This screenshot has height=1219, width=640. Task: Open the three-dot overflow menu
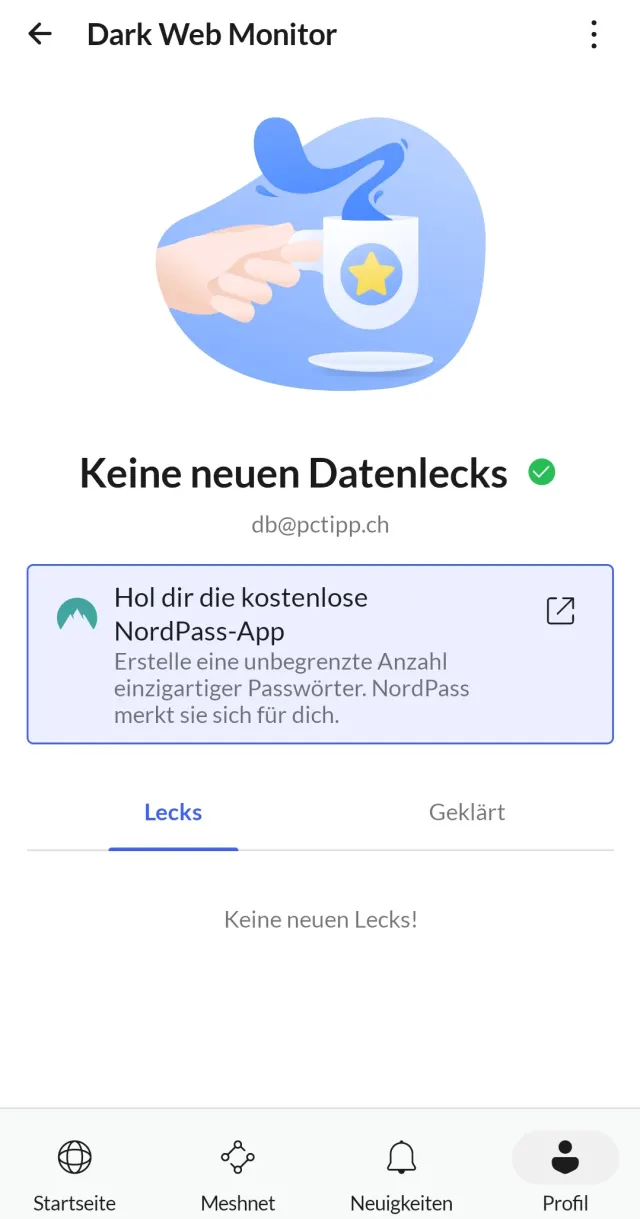594,35
